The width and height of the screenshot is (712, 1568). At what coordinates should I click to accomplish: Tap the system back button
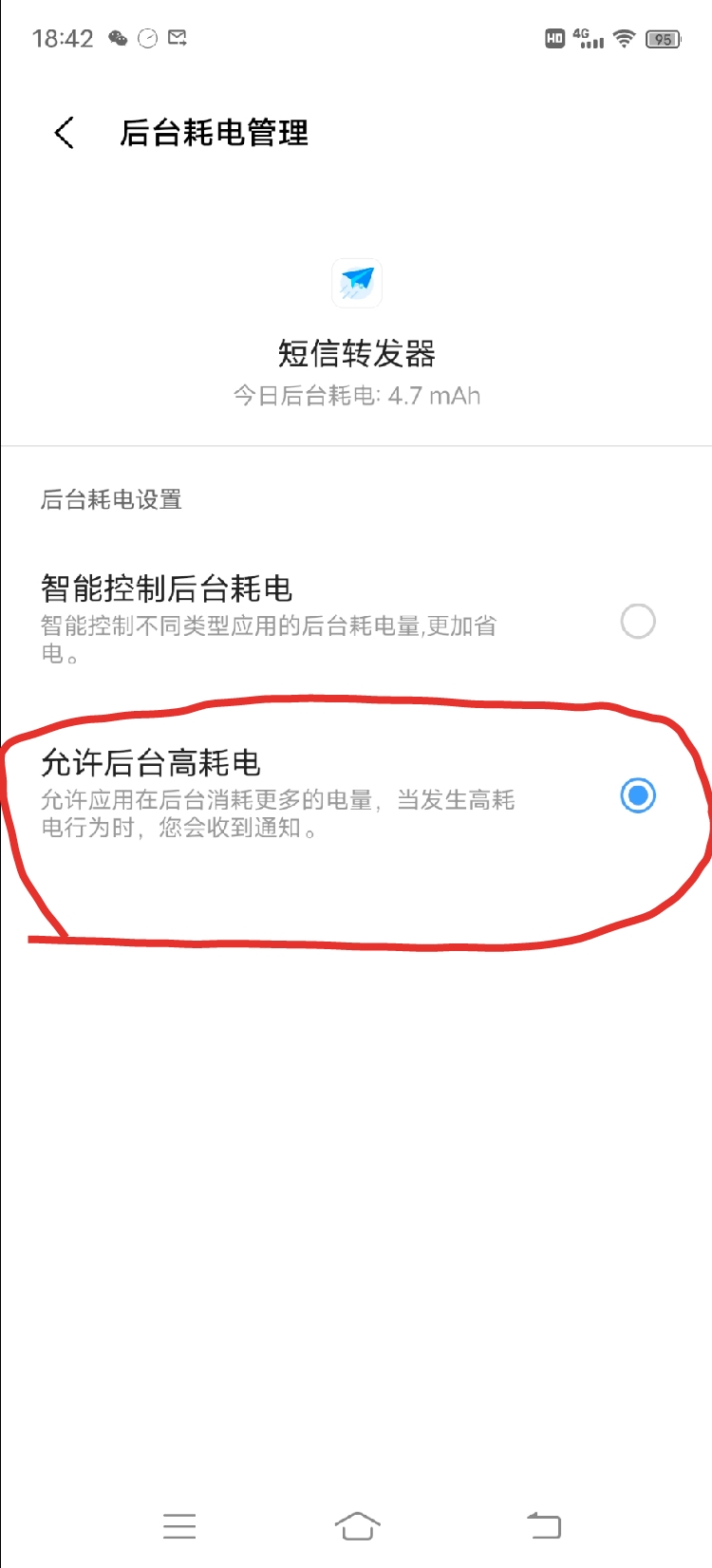coord(544,1525)
